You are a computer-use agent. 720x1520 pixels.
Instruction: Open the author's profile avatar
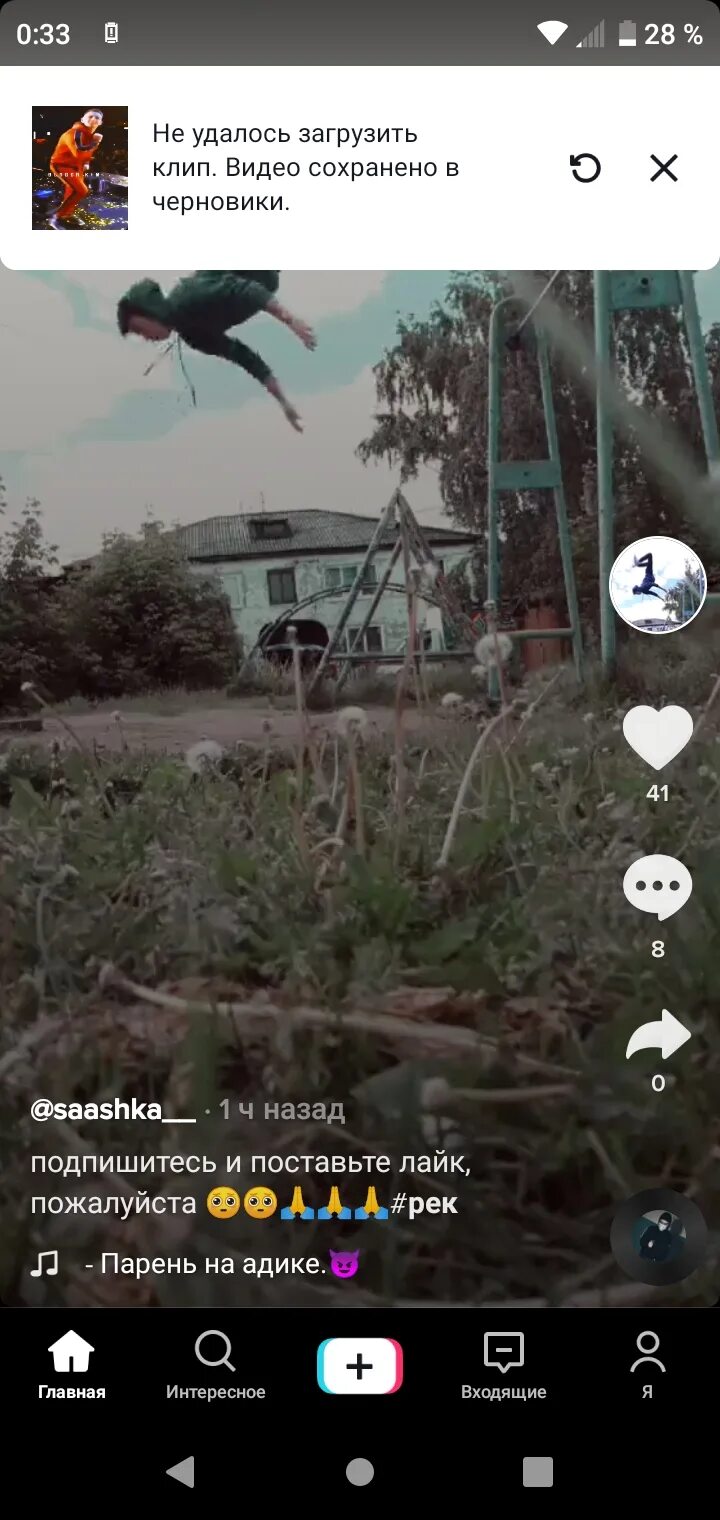click(658, 585)
